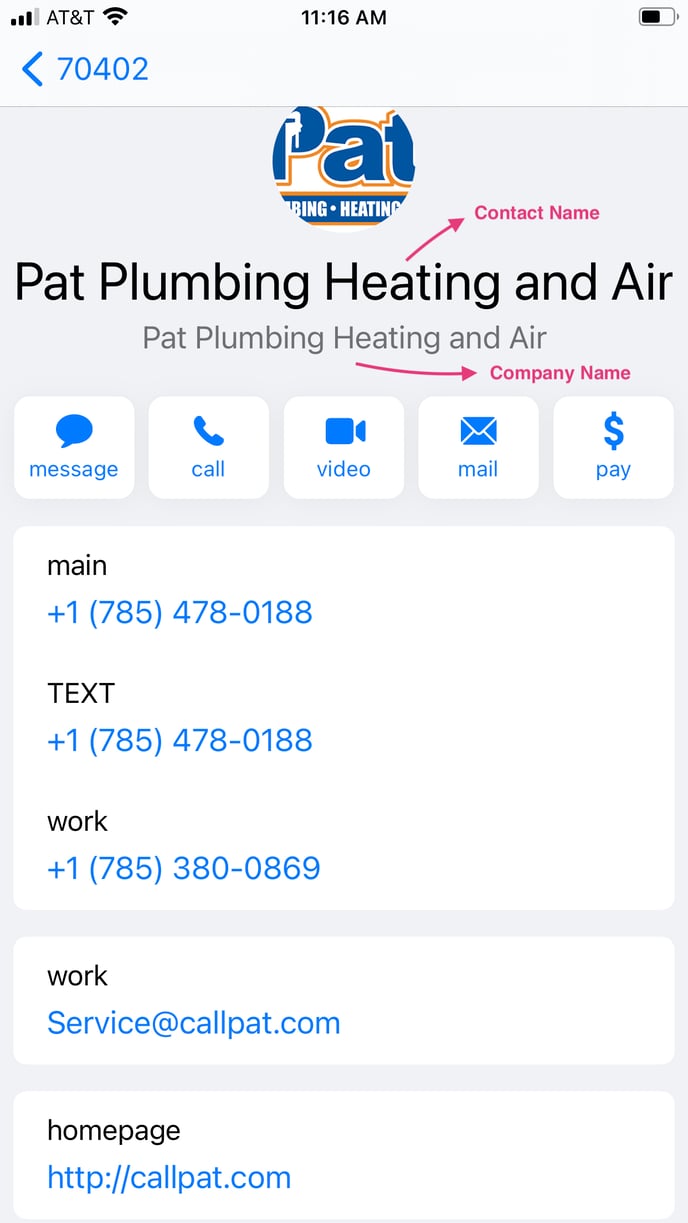The height and width of the screenshot is (1223, 688).
Task: Call the main number 478-0188
Action: [x=180, y=612]
